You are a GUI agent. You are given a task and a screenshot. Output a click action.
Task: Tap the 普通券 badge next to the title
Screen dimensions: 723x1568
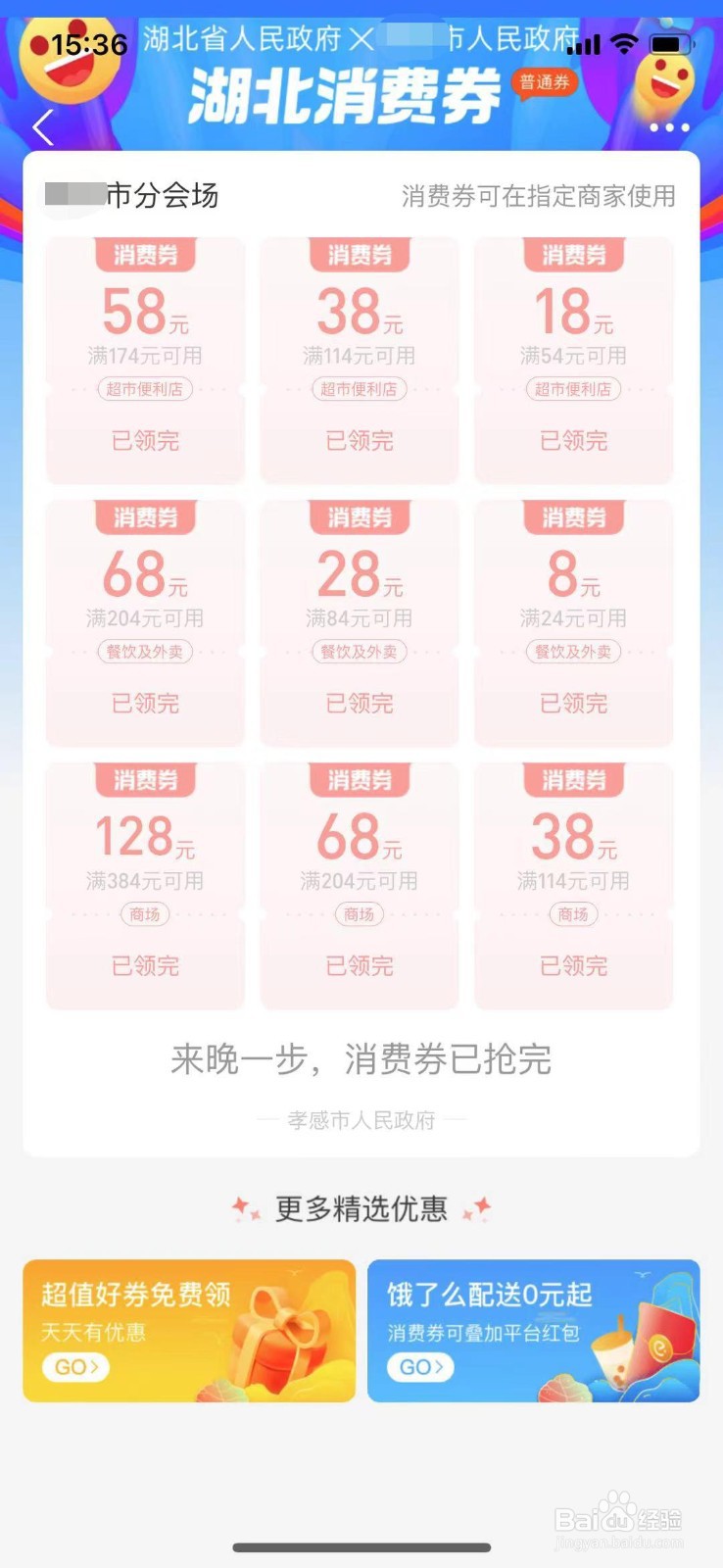coord(545,83)
